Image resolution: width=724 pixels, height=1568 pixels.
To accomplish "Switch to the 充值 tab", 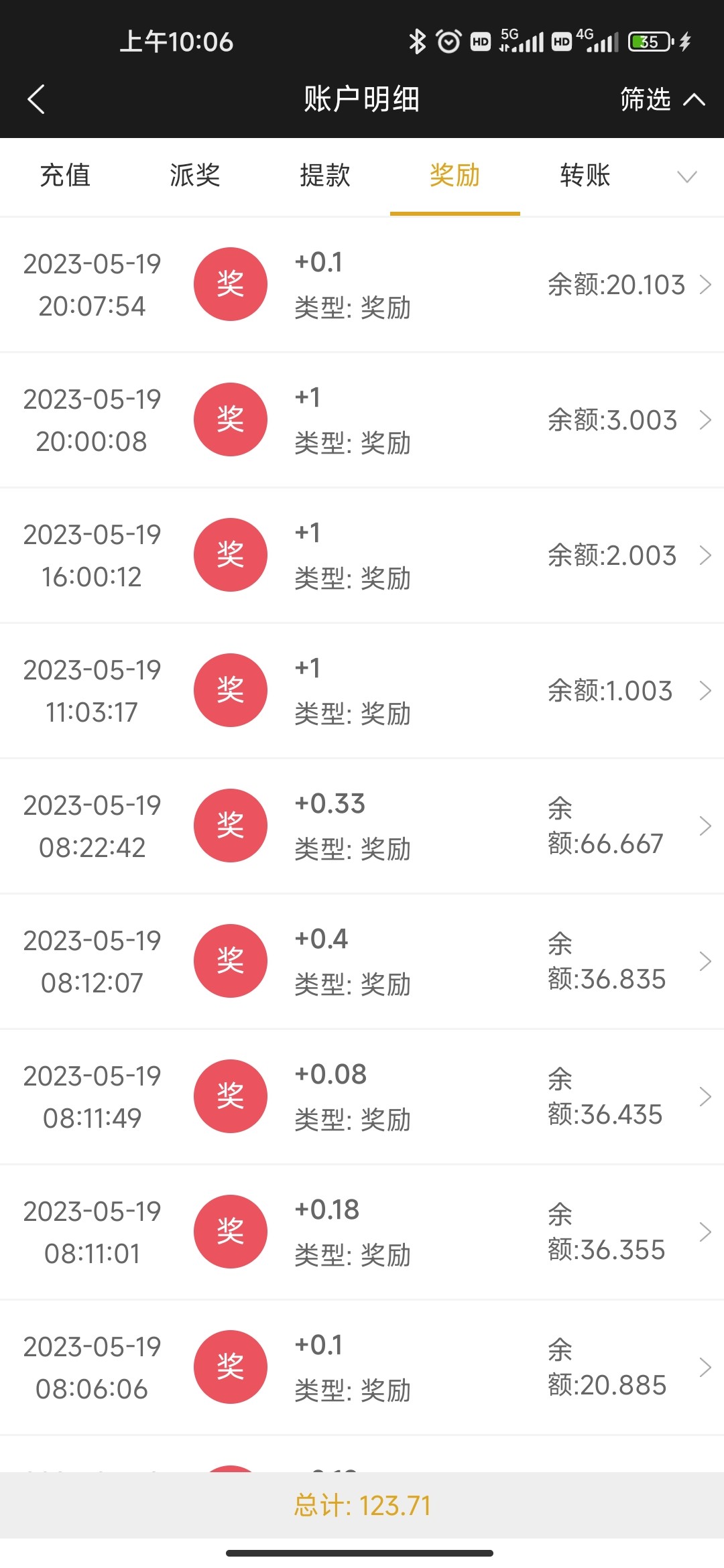I will [65, 176].
